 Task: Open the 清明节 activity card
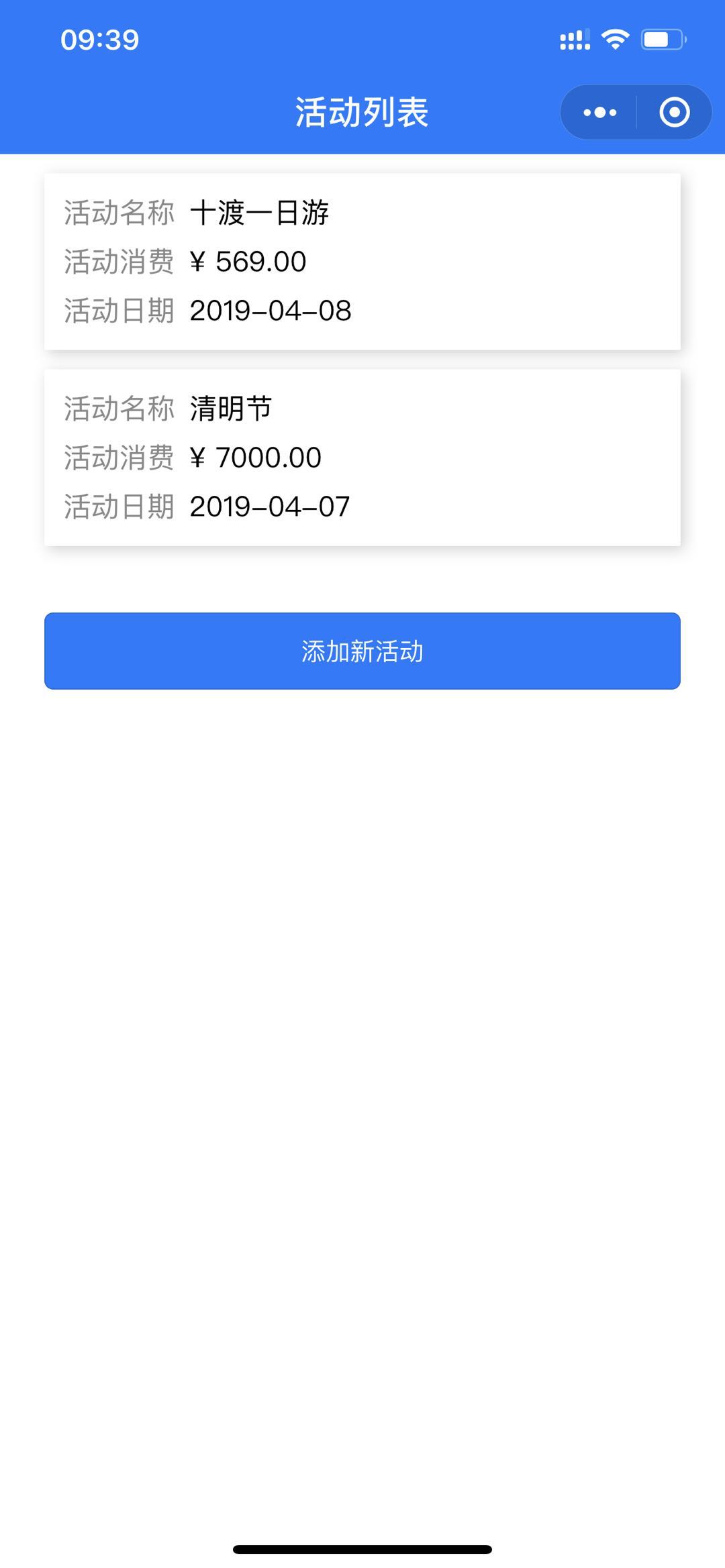[362, 458]
